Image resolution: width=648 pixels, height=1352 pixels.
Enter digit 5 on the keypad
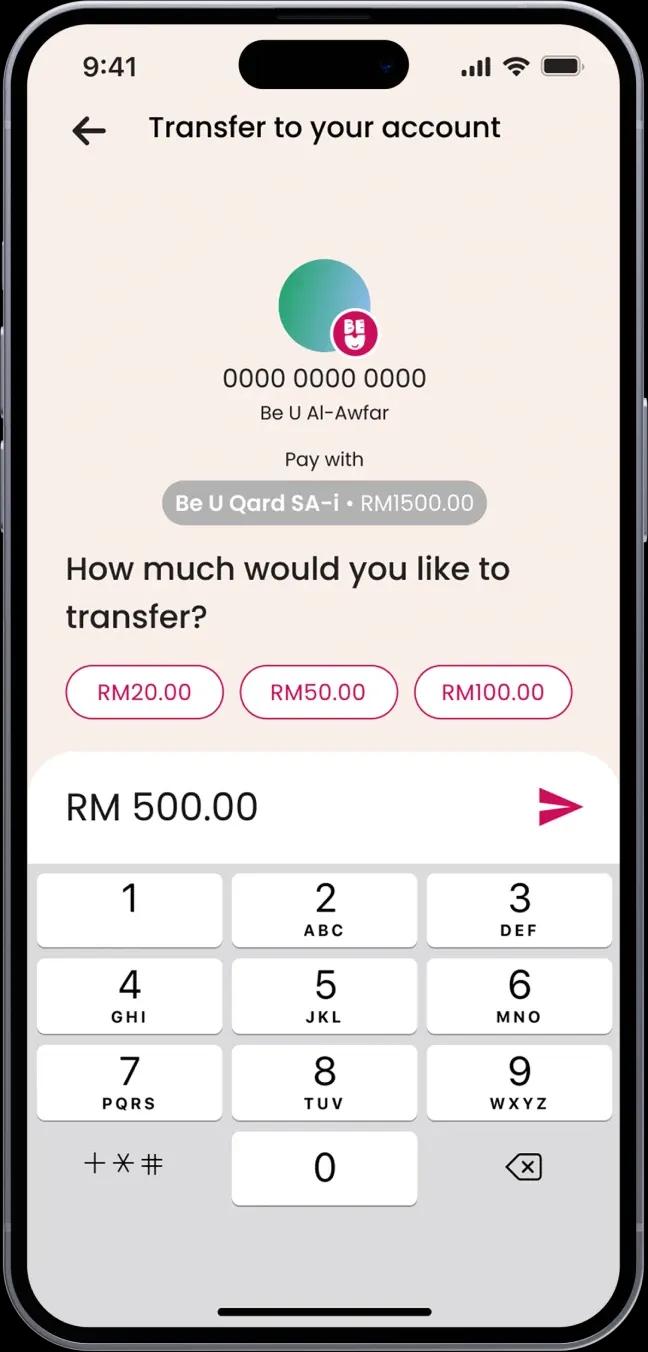coord(324,996)
